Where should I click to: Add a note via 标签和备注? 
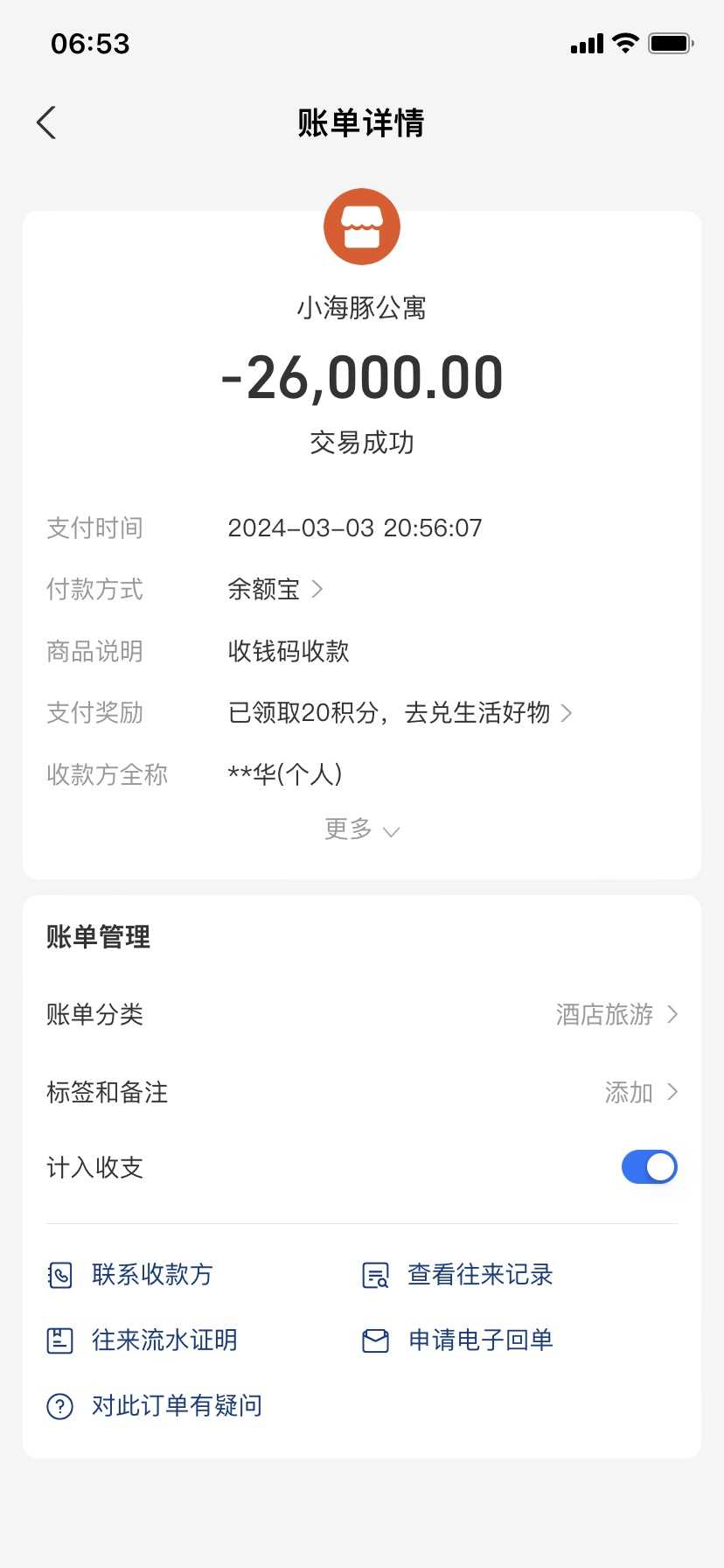tap(640, 1092)
